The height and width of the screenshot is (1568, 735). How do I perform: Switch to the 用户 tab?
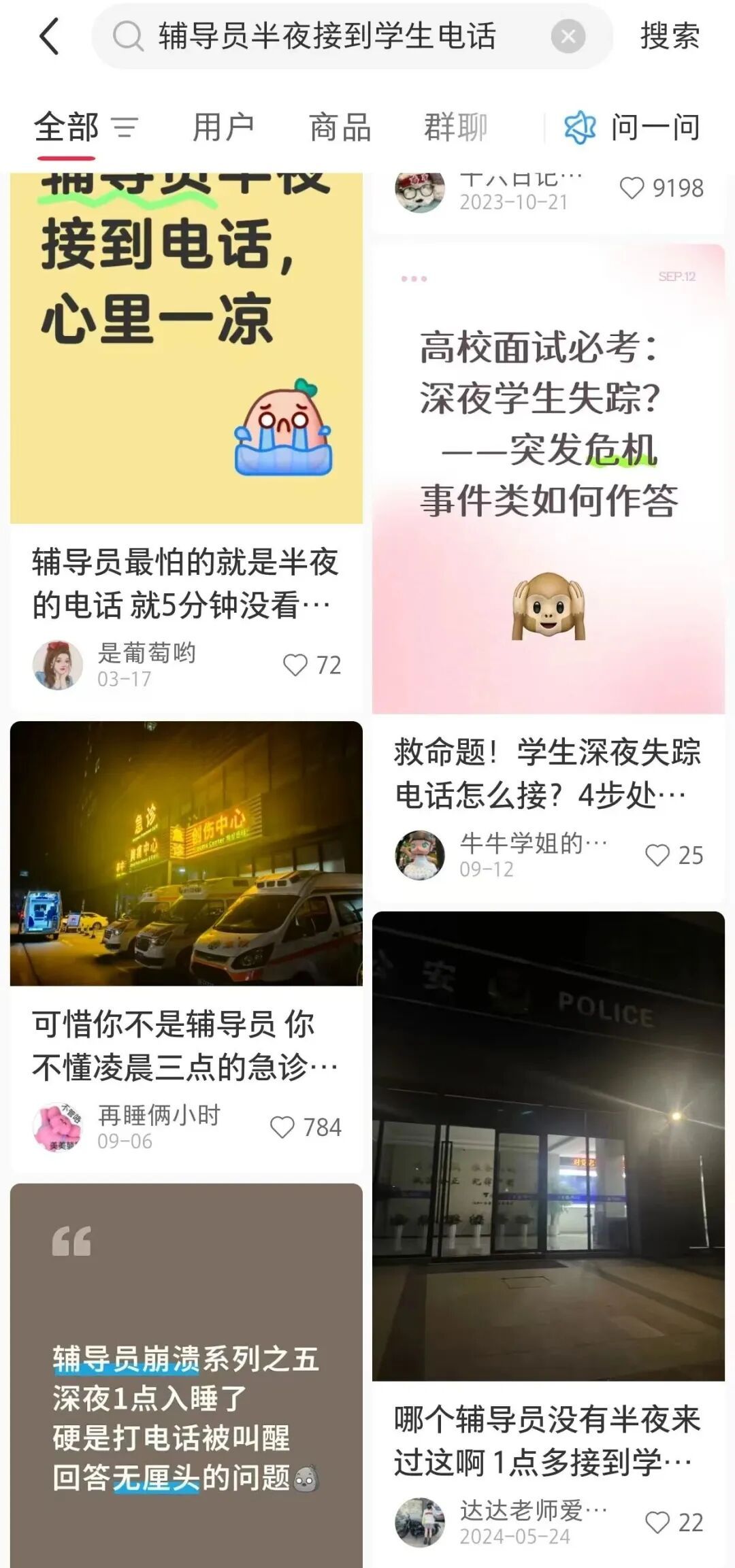click(x=223, y=127)
